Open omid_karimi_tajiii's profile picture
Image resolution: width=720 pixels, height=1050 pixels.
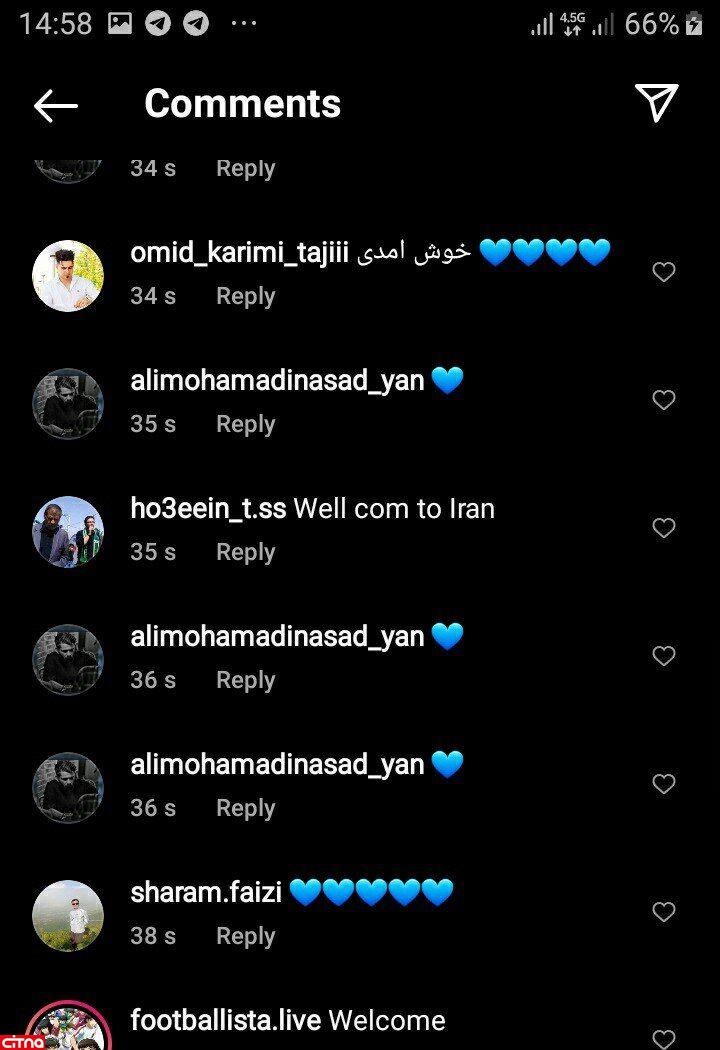click(x=68, y=276)
